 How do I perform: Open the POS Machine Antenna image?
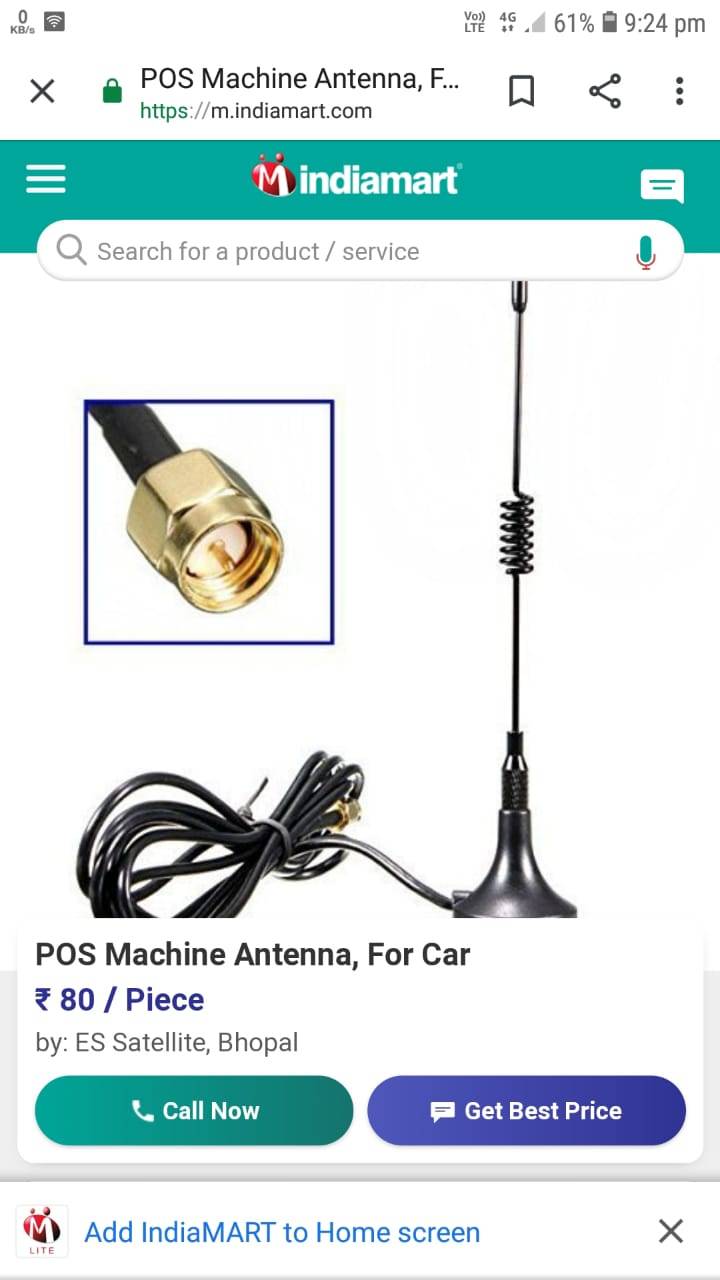[x=360, y=600]
